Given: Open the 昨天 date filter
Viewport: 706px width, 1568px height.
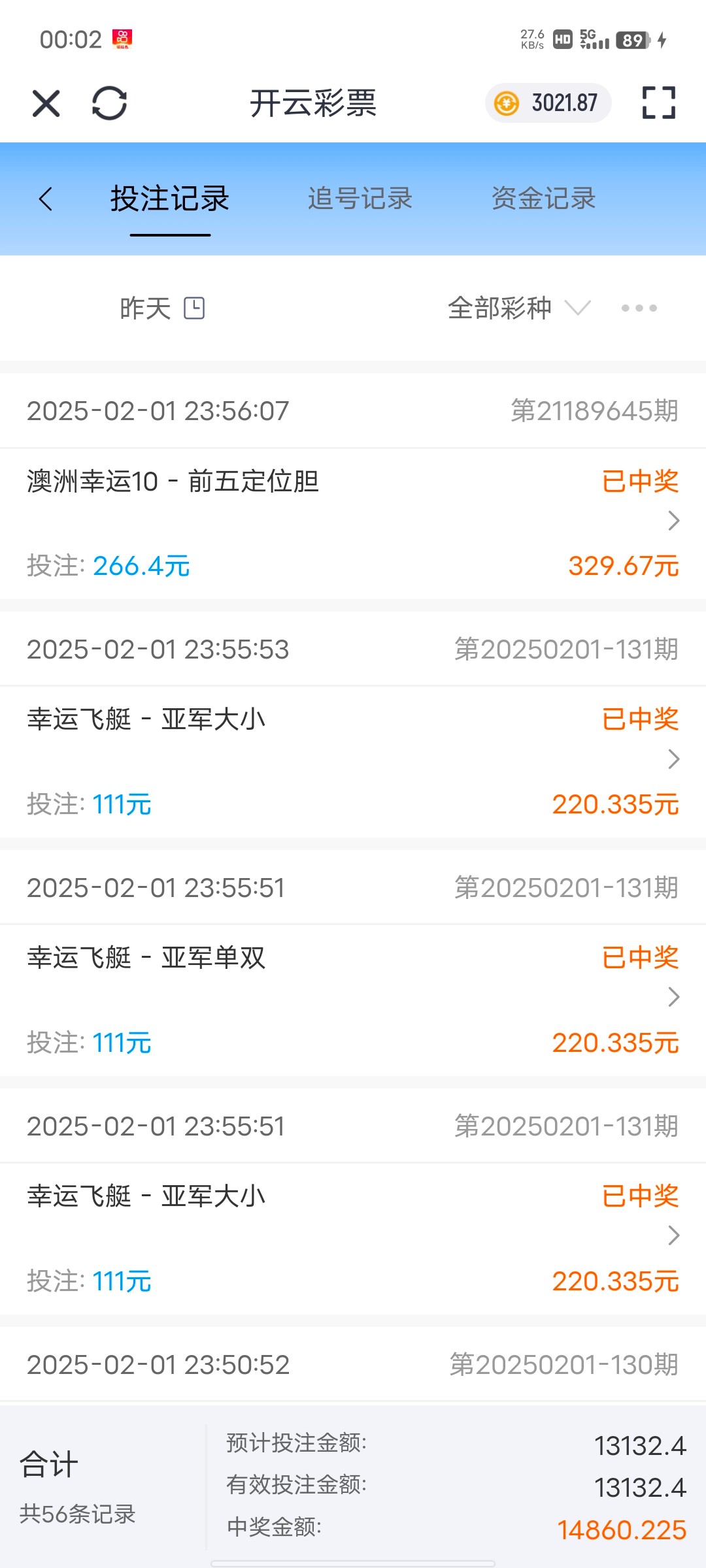Looking at the screenshot, I should point(162,308).
